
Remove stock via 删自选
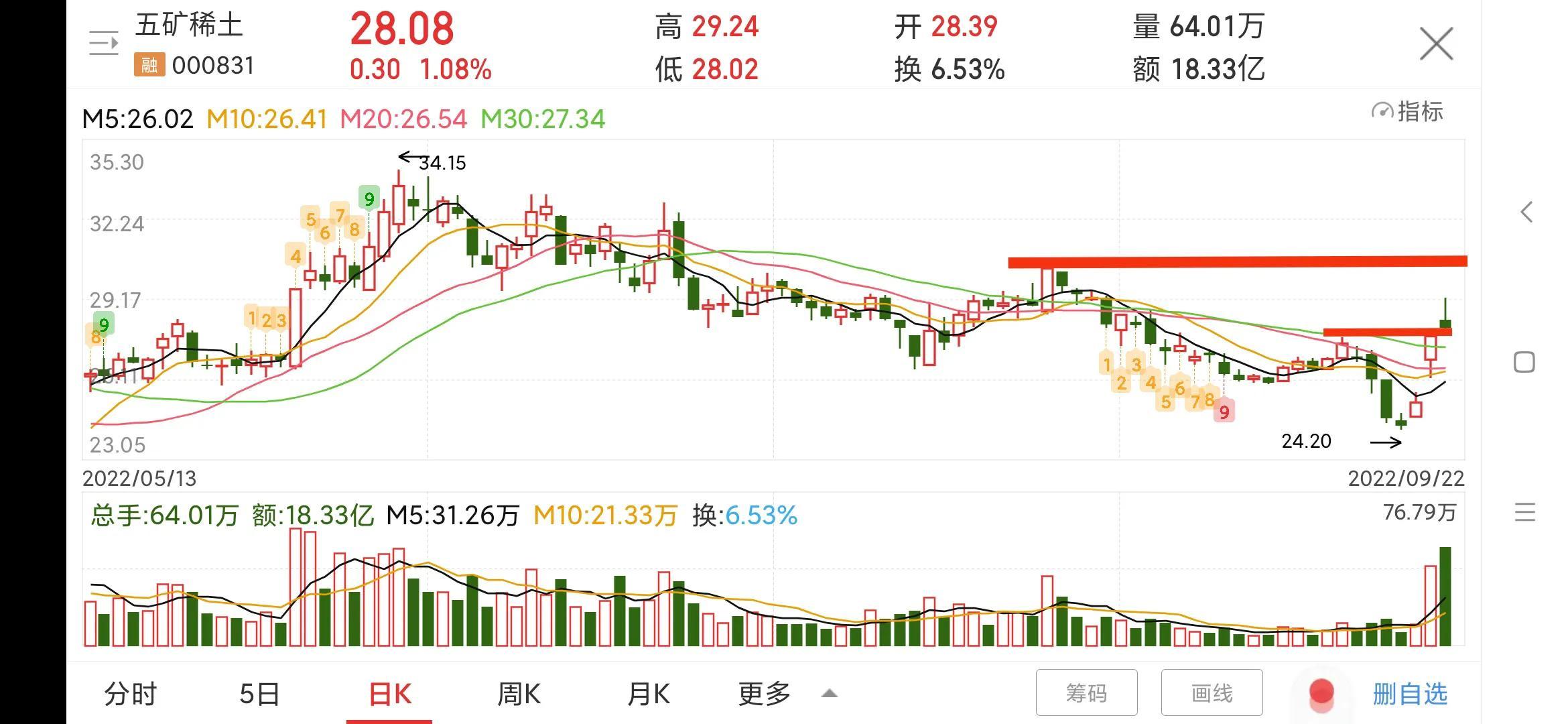pos(1410,694)
